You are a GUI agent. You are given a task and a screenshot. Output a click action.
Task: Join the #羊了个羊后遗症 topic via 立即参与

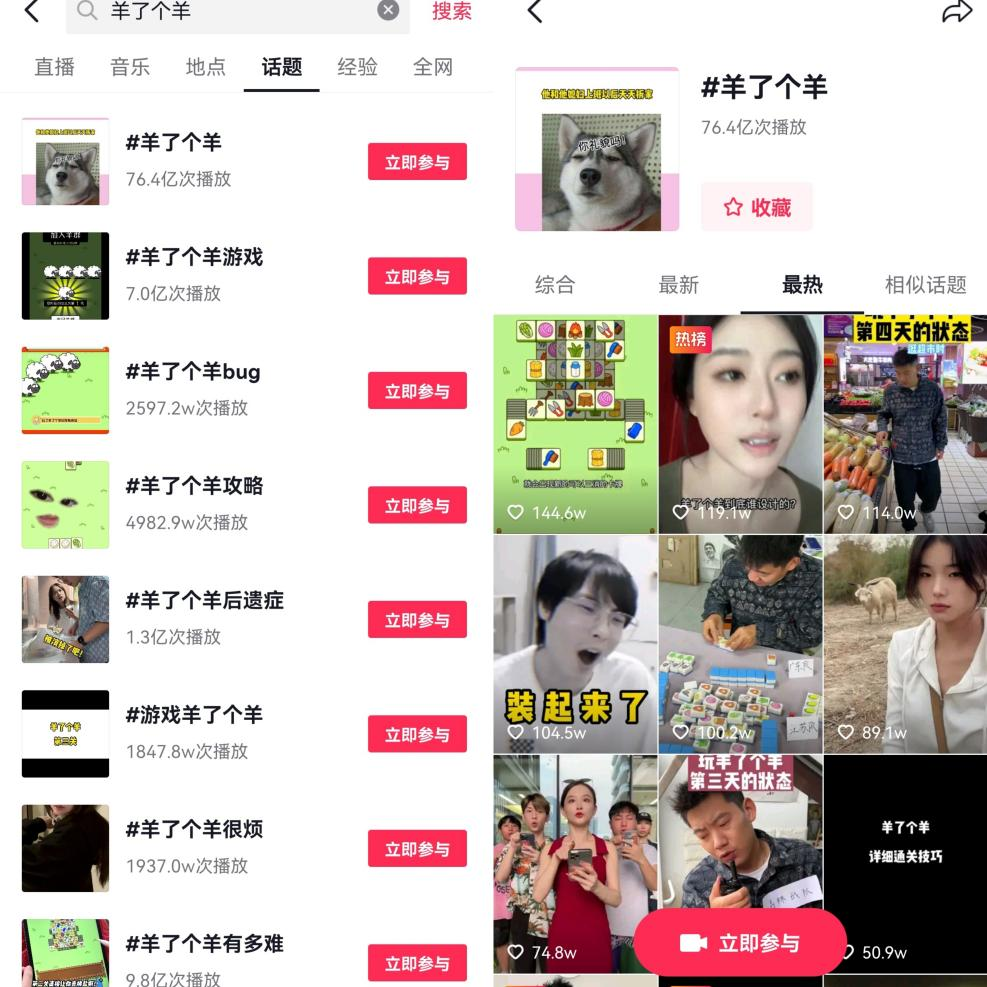coord(417,620)
